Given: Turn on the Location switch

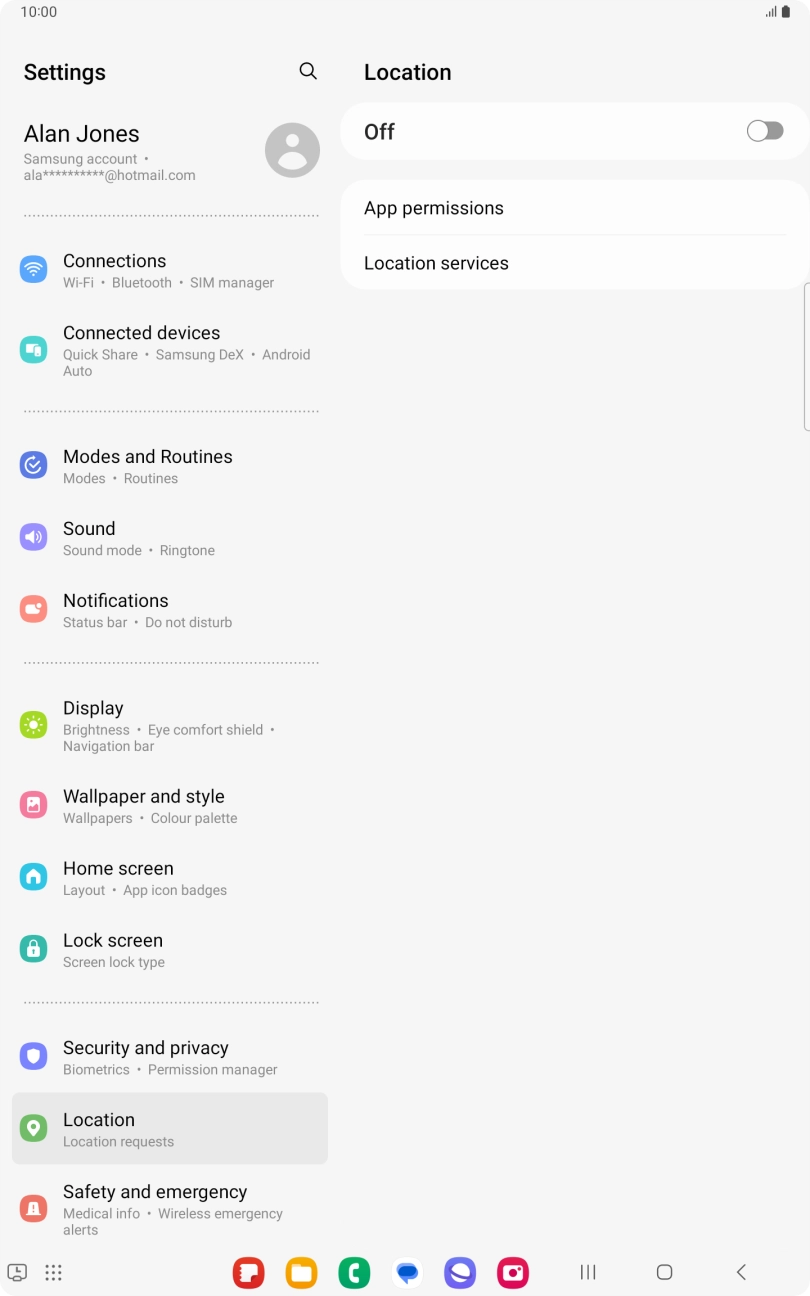Looking at the screenshot, I should [x=765, y=131].
